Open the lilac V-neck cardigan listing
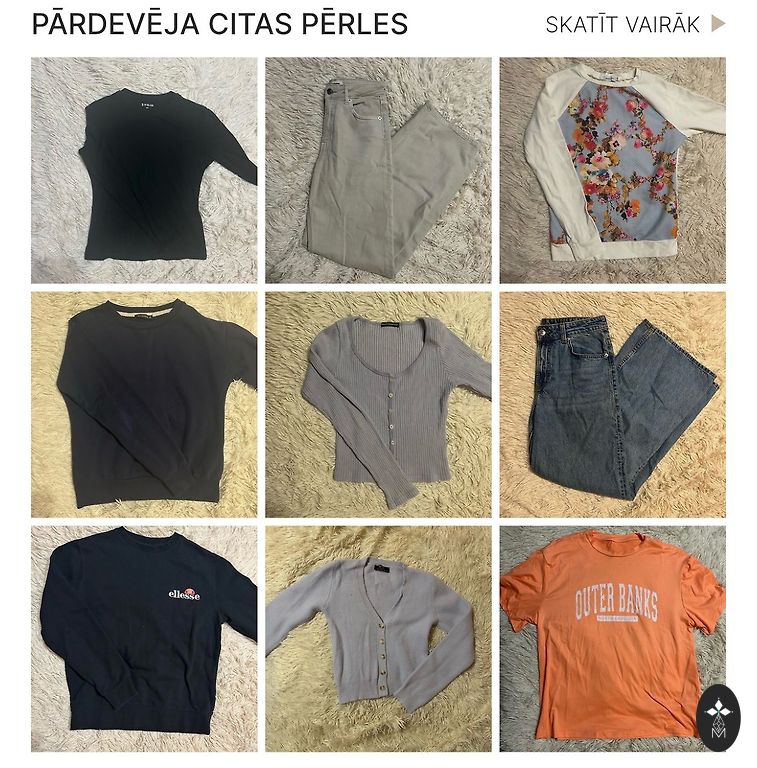 [x=378, y=638]
